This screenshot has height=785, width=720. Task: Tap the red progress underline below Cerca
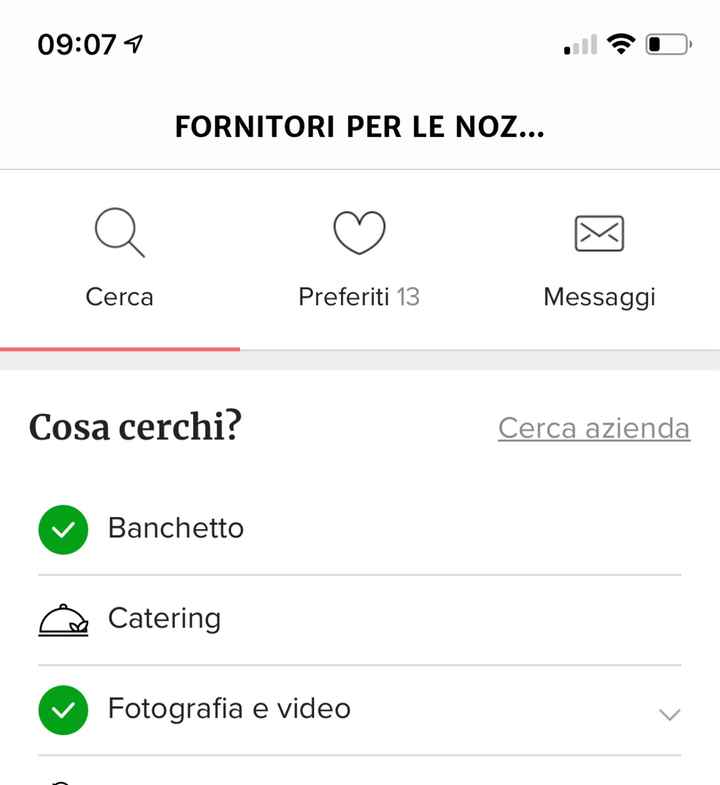[120, 350]
